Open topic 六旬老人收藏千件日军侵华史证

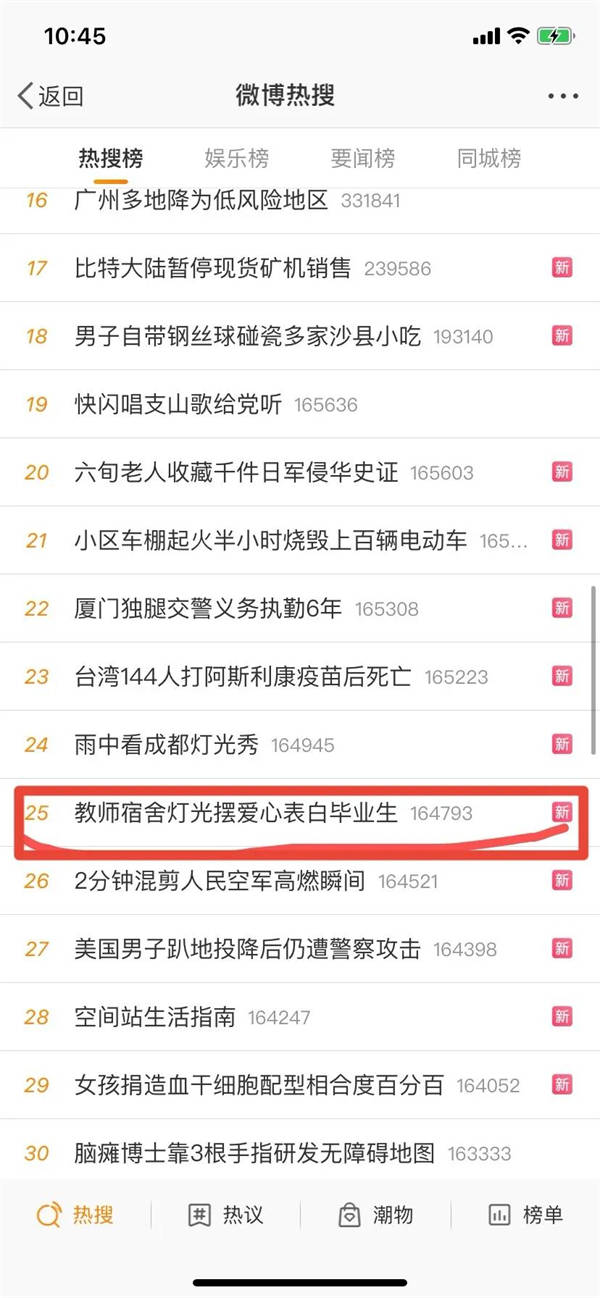click(236, 472)
